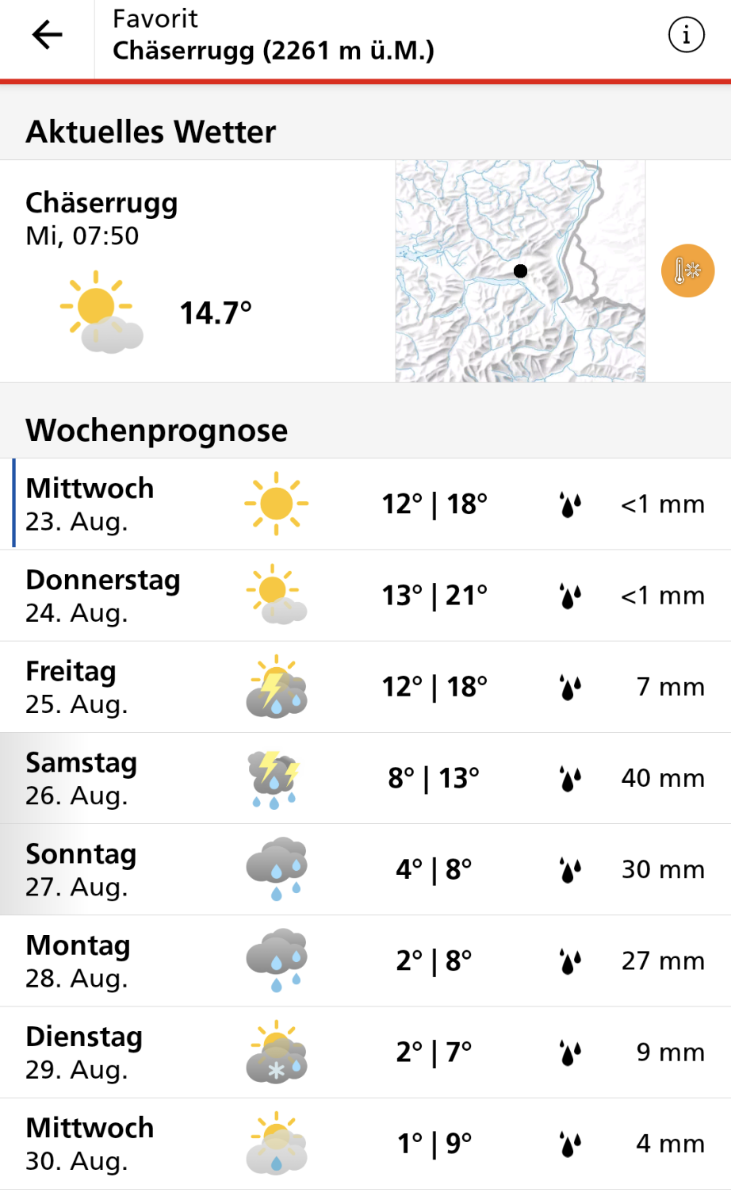Open forecast for Mittwoch 30. Aug.
Screen dimensions: 731x1200
(365, 1144)
